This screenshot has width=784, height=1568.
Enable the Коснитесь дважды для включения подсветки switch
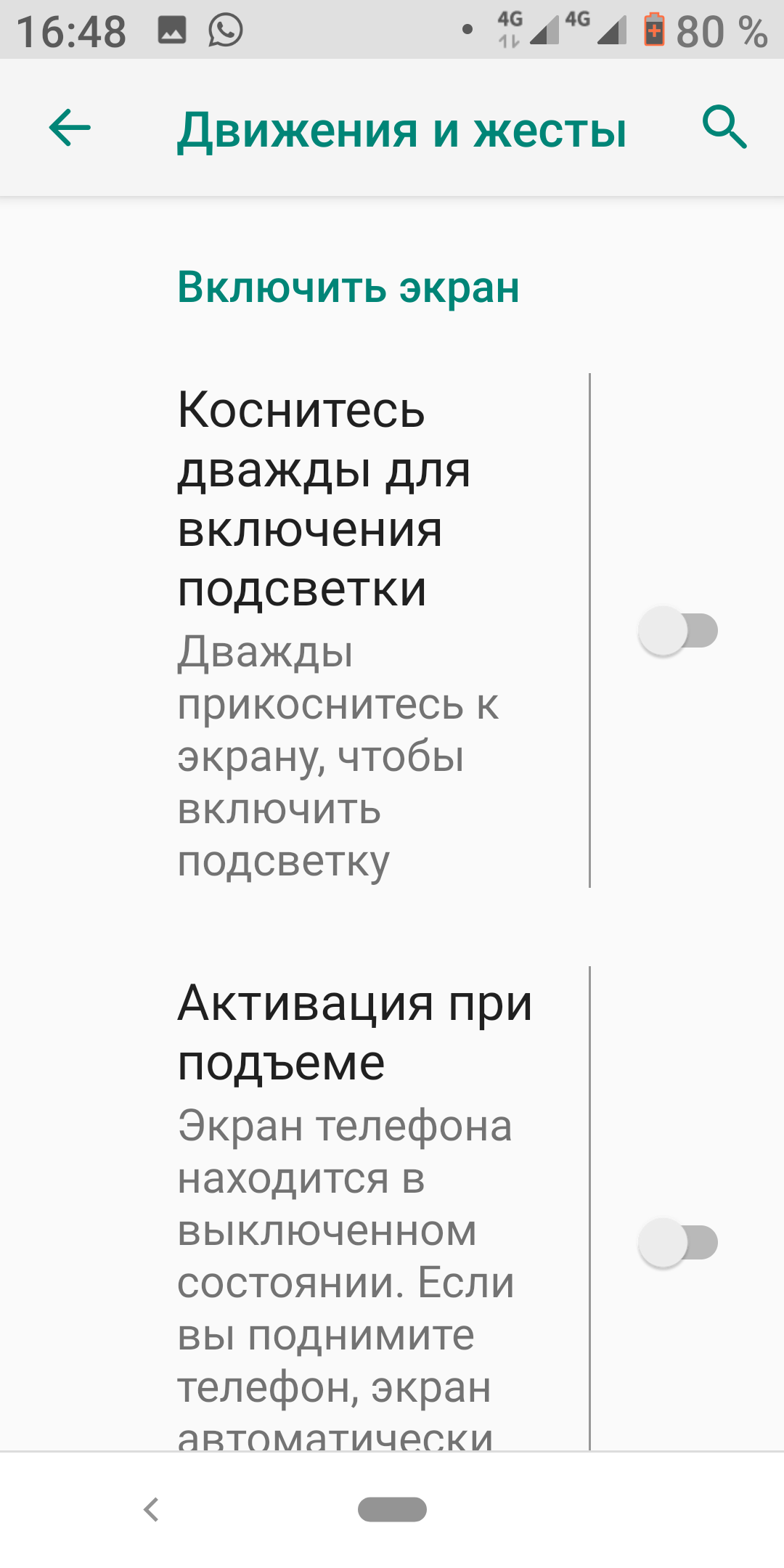(678, 631)
